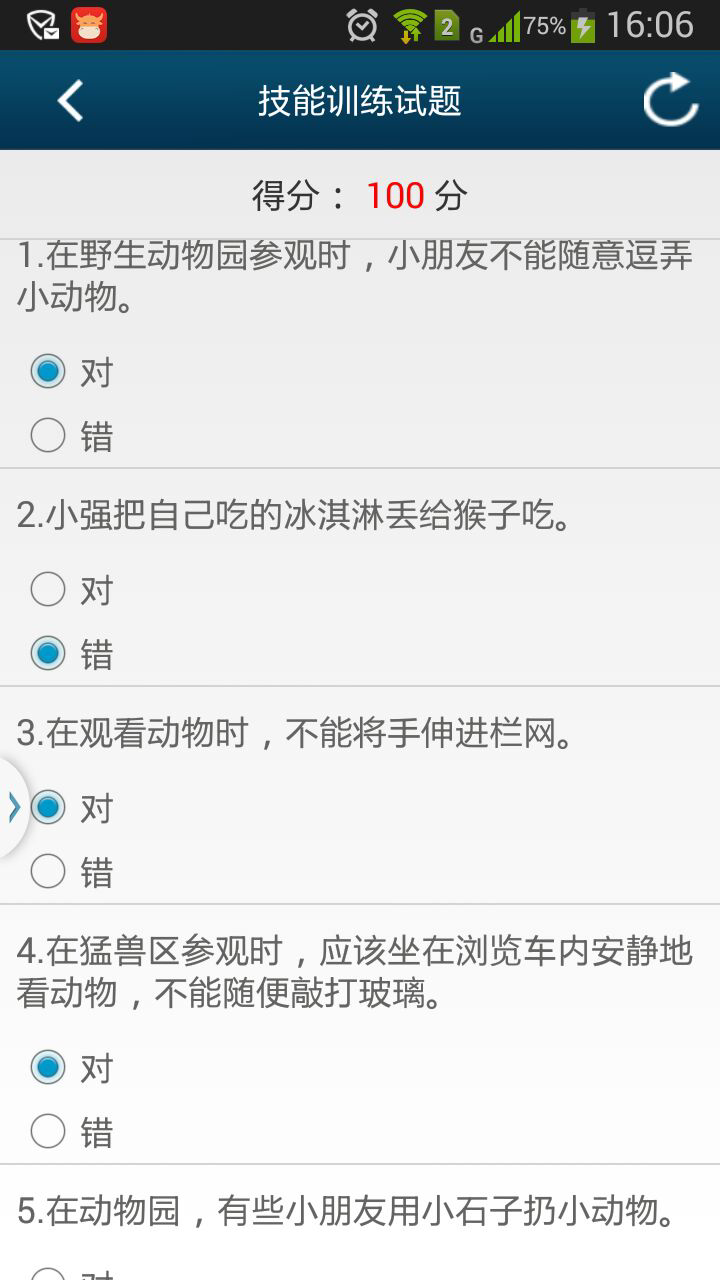Tap the refresh icon in the header

[x=670, y=100]
